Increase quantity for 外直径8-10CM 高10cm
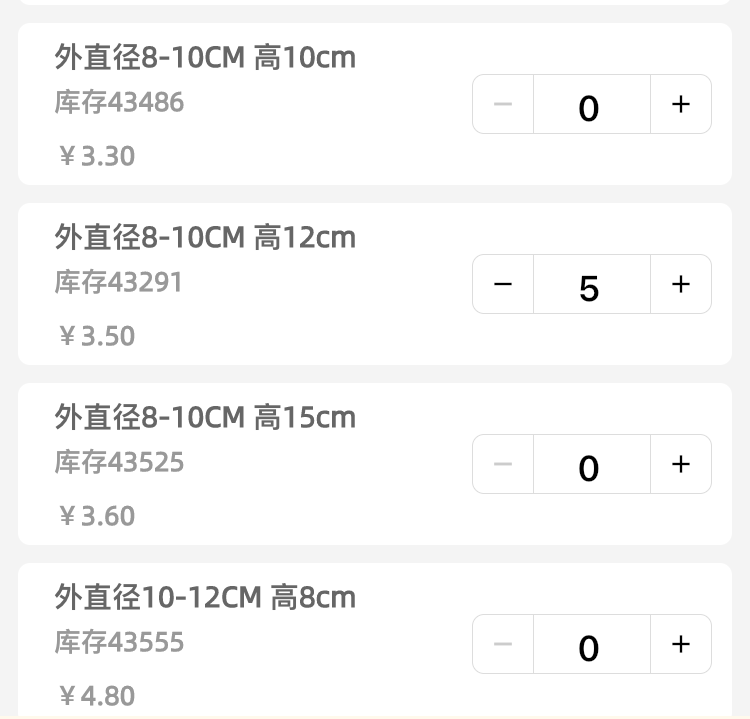Viewport: 750px width, 719px height. 681,104
